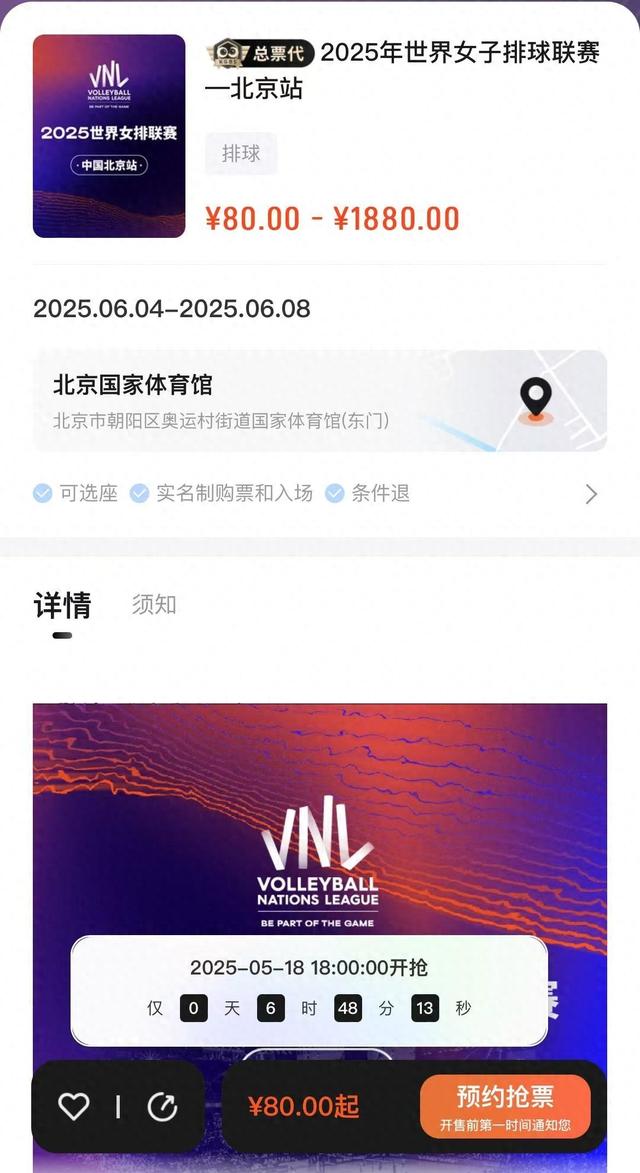
Task: Share this event page
Action: point(162,1106)
